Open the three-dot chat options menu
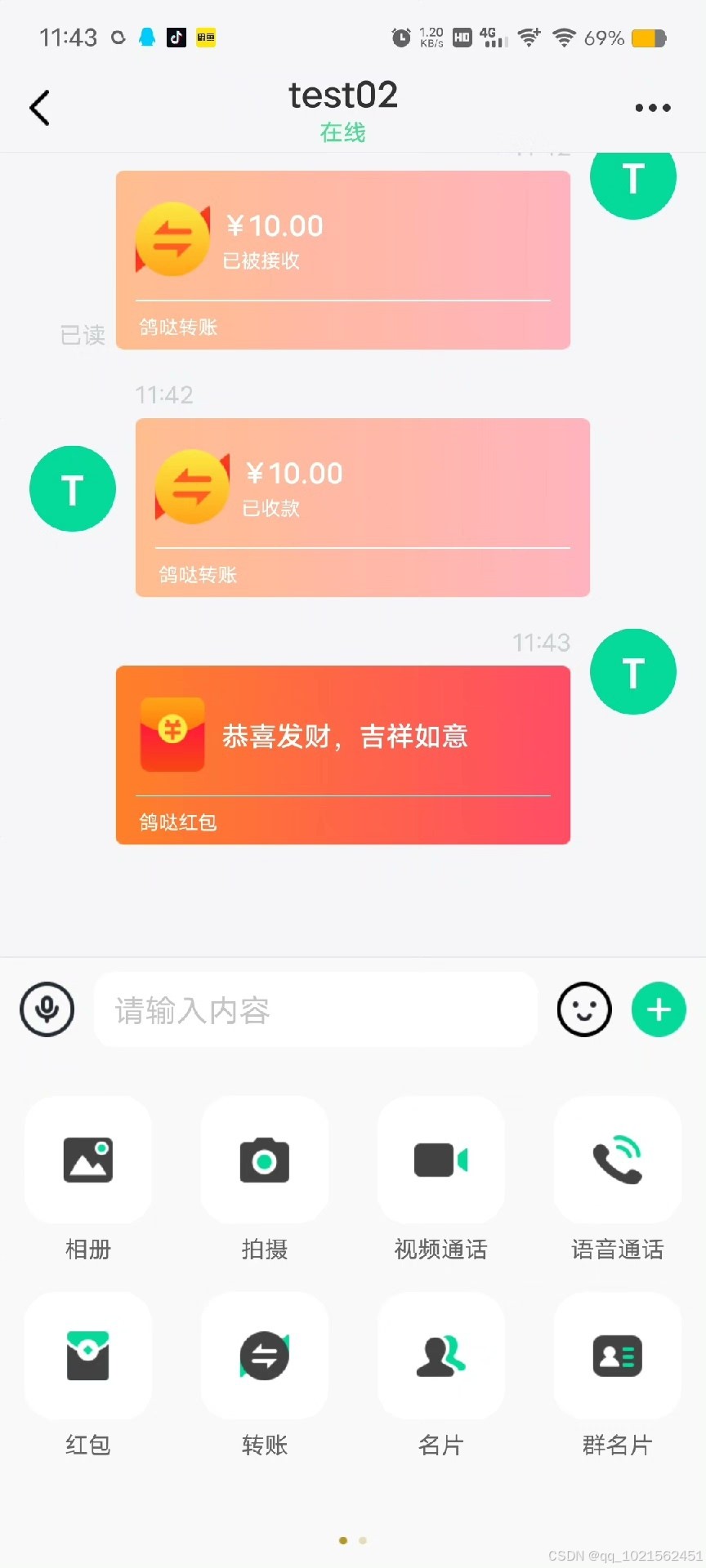Image resolution: width=706 pixels, height=1568 pixels. [x=653, y=108]
